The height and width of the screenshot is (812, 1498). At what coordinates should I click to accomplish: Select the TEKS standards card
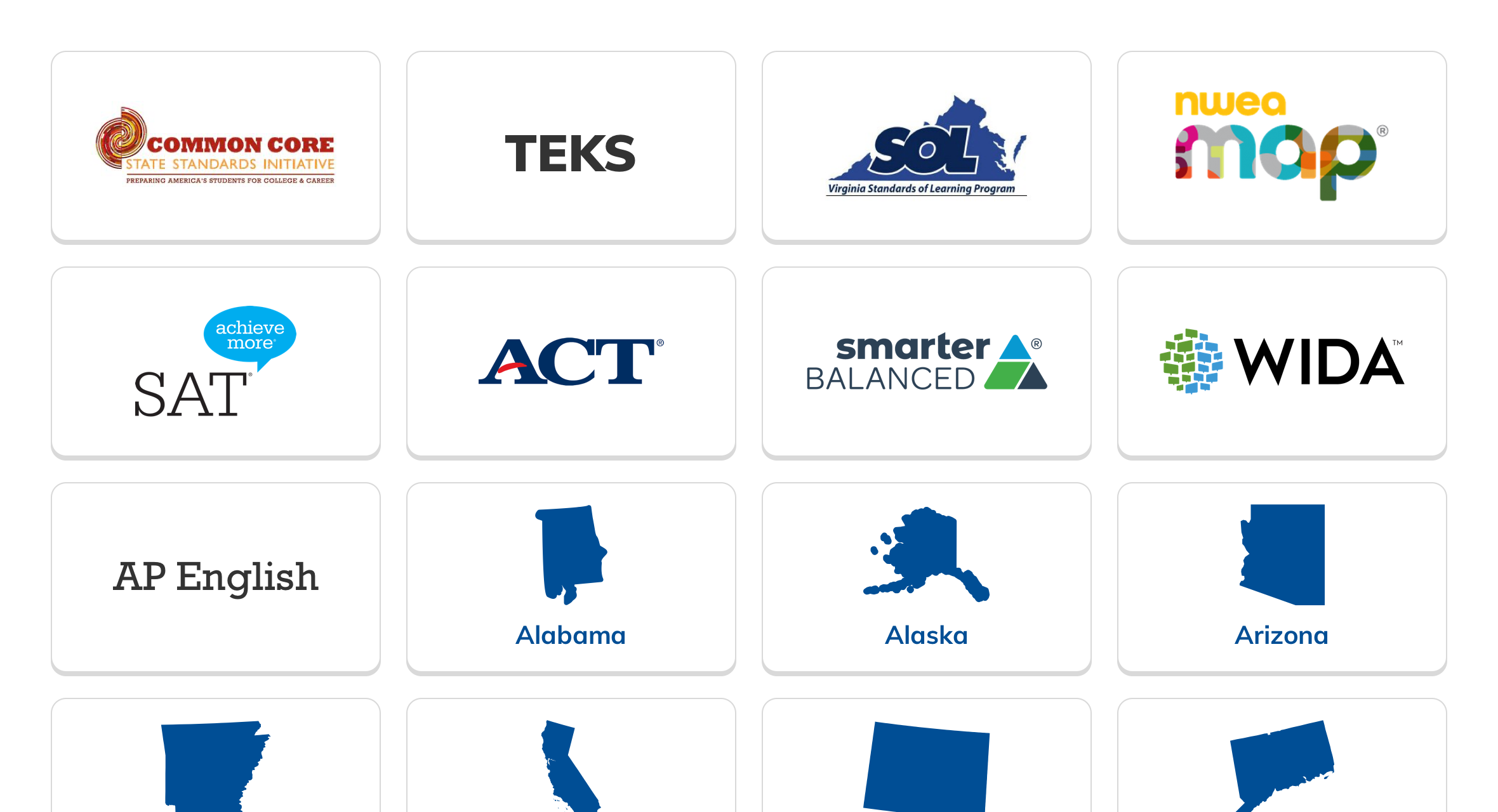point(571,146)
